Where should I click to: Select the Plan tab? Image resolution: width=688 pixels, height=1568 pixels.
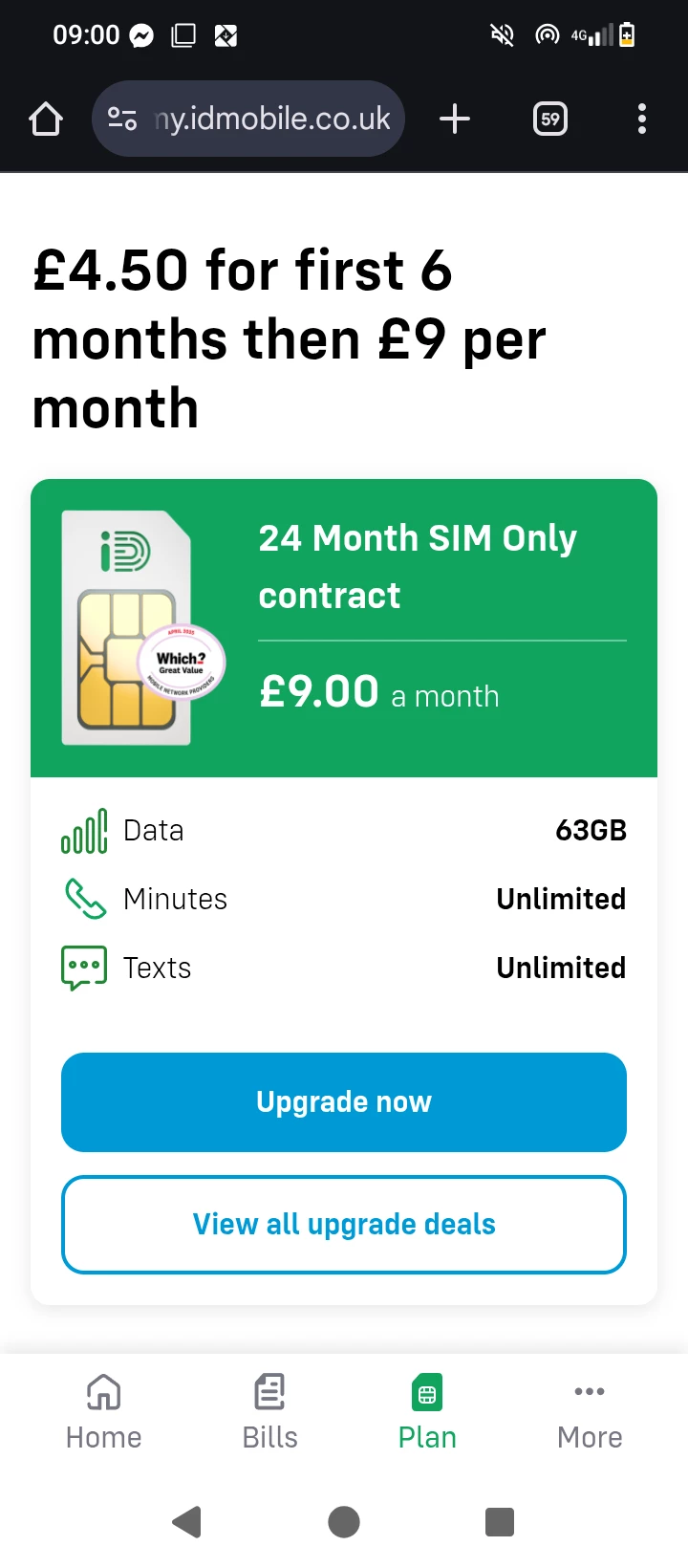click(x=427, y=1412)
